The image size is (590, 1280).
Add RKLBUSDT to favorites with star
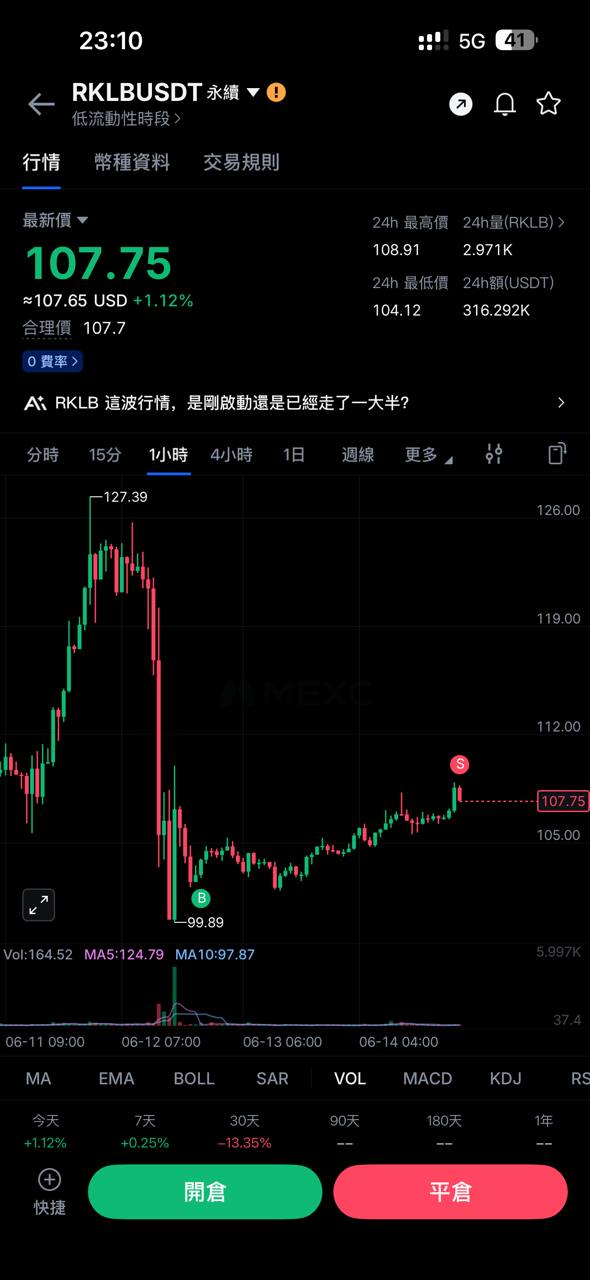pyautogui.click(x=548, y=104)
